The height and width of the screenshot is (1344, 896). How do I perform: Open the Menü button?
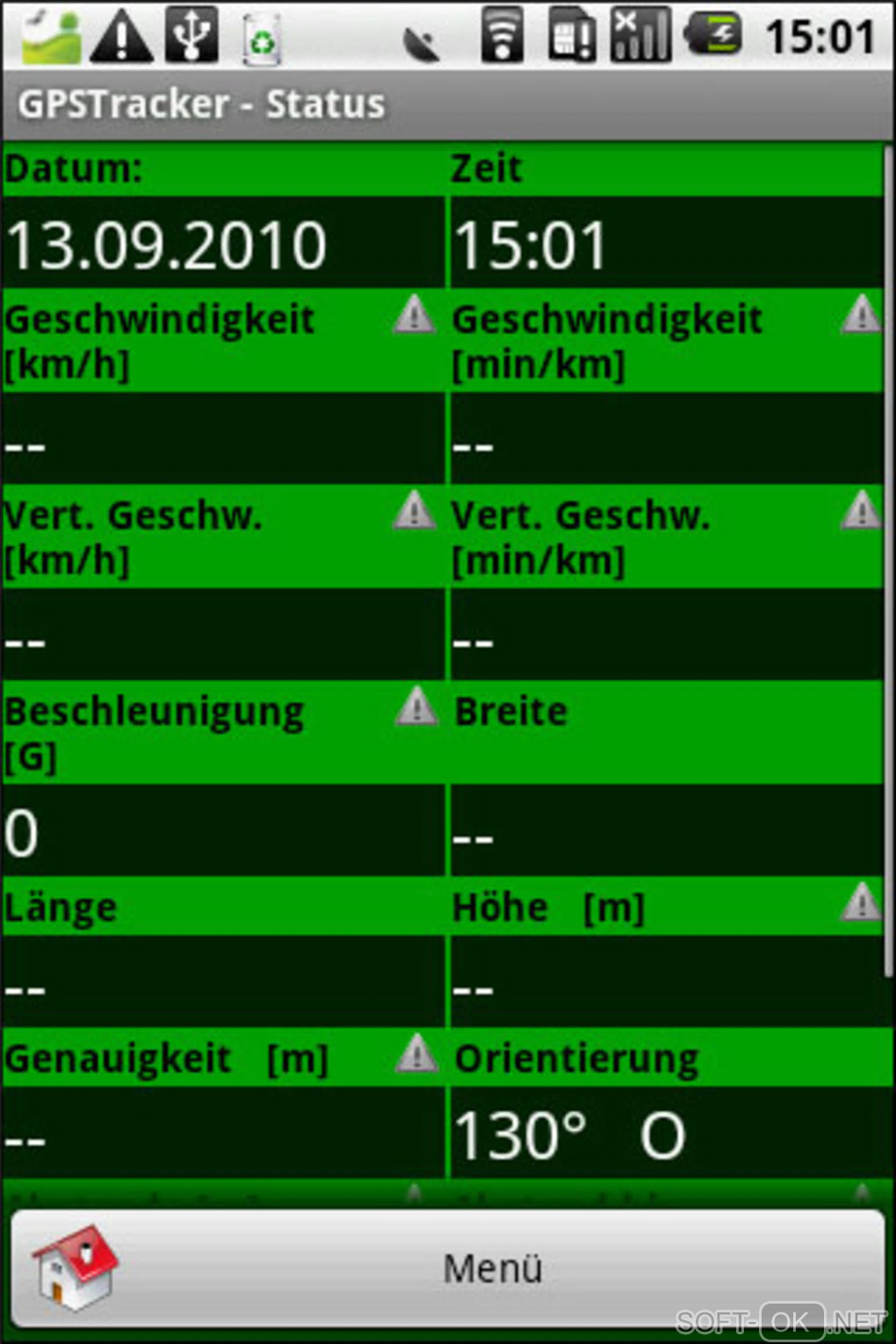click(x=448, y=1268)
